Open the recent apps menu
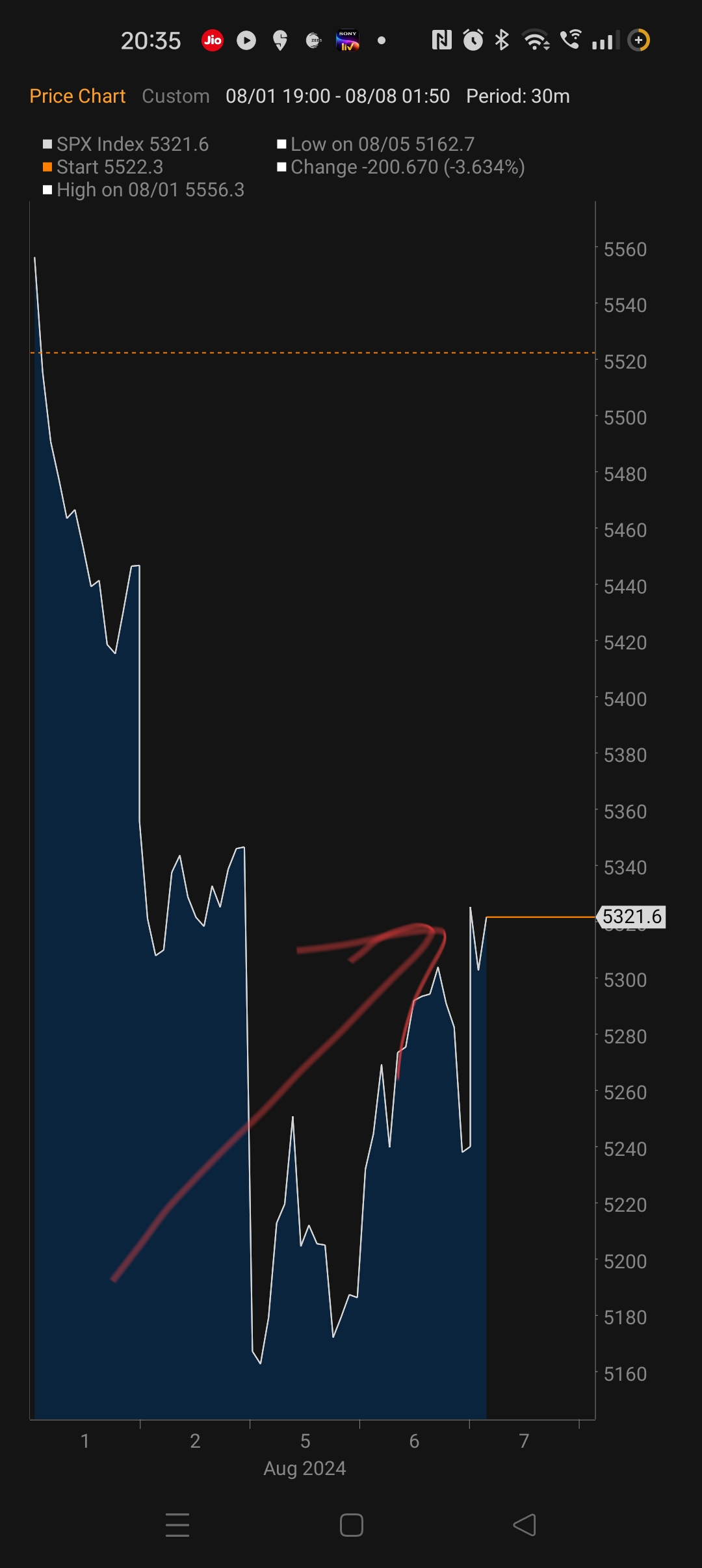This screenshot has height=1568, width=702. point(177,1525)
